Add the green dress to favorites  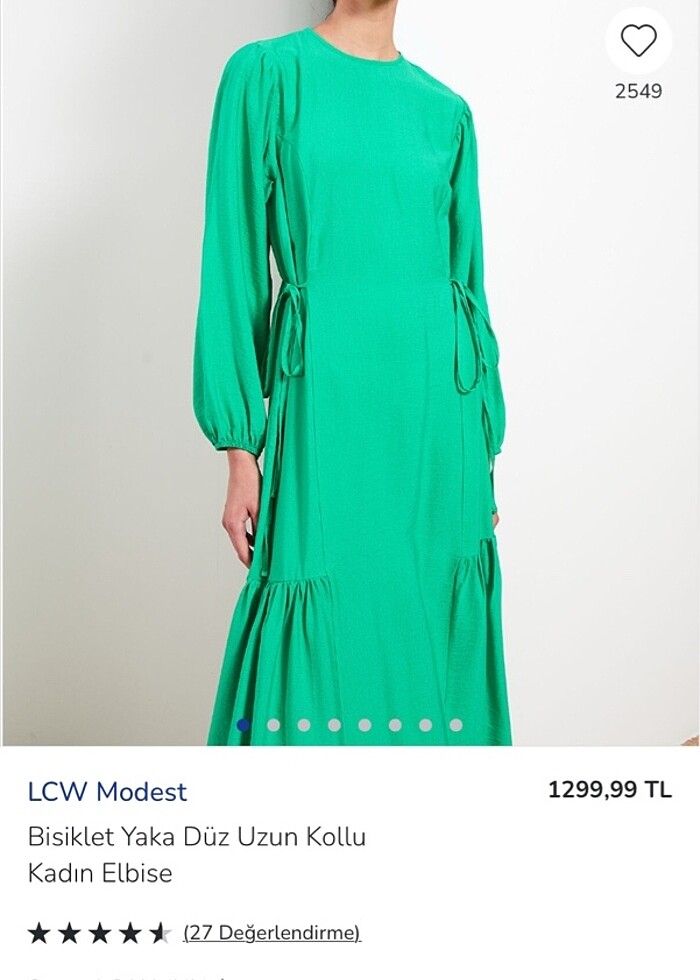[x=638, y=41]
